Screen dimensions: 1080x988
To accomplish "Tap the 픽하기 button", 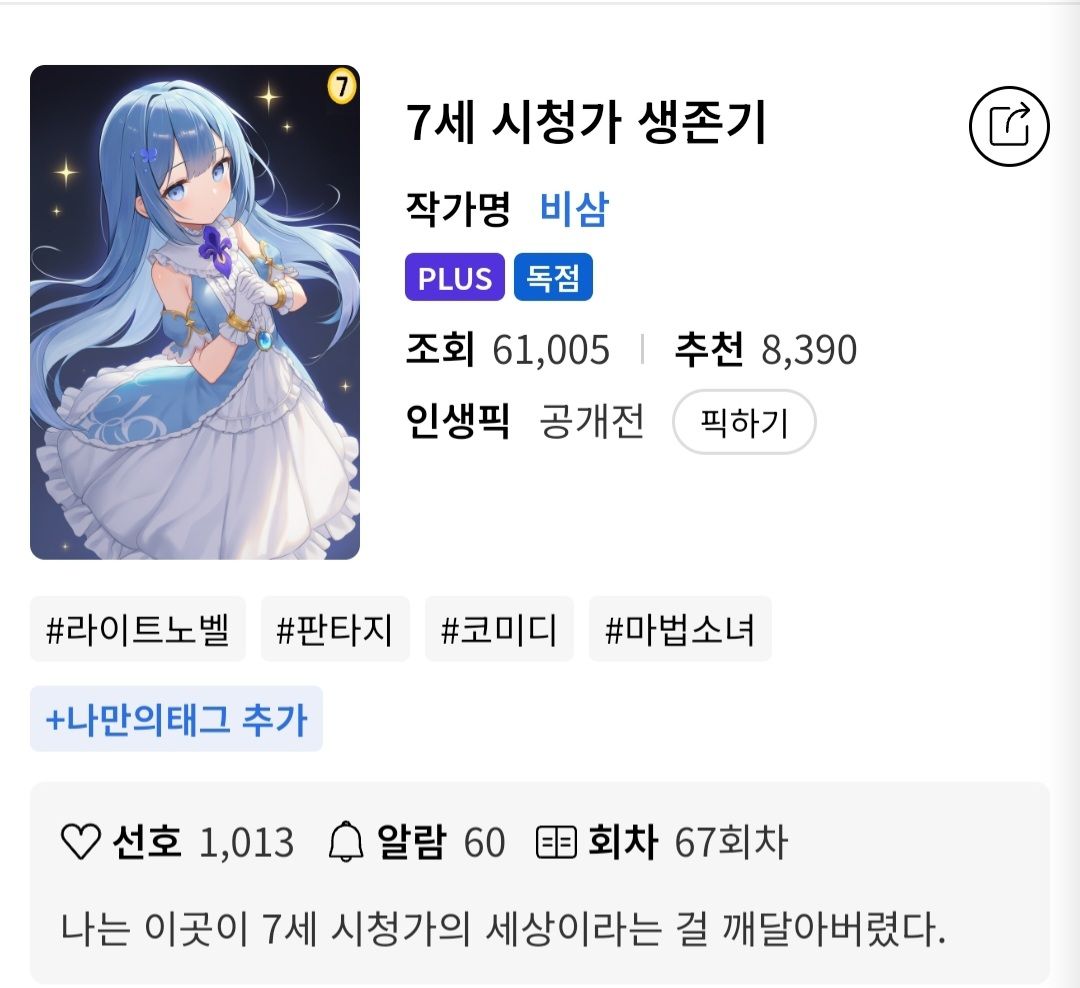I will (744, 423).
